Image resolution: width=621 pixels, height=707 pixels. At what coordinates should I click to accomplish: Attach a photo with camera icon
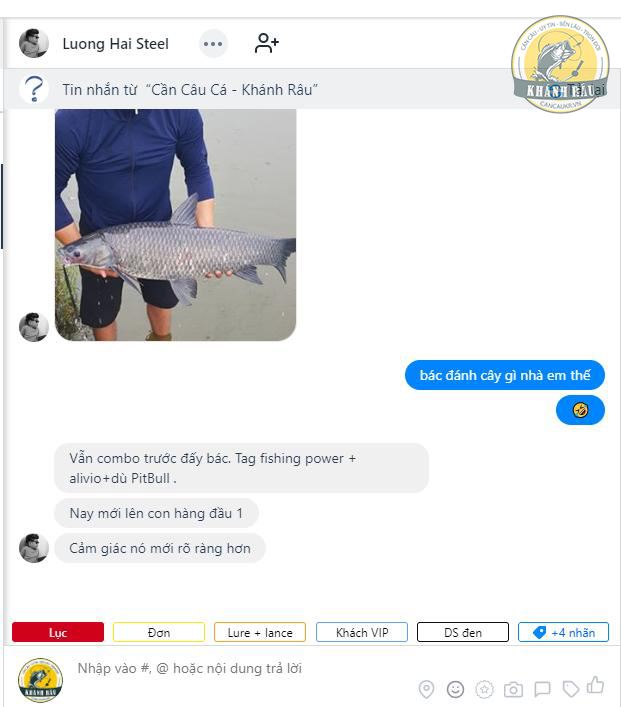513,689
